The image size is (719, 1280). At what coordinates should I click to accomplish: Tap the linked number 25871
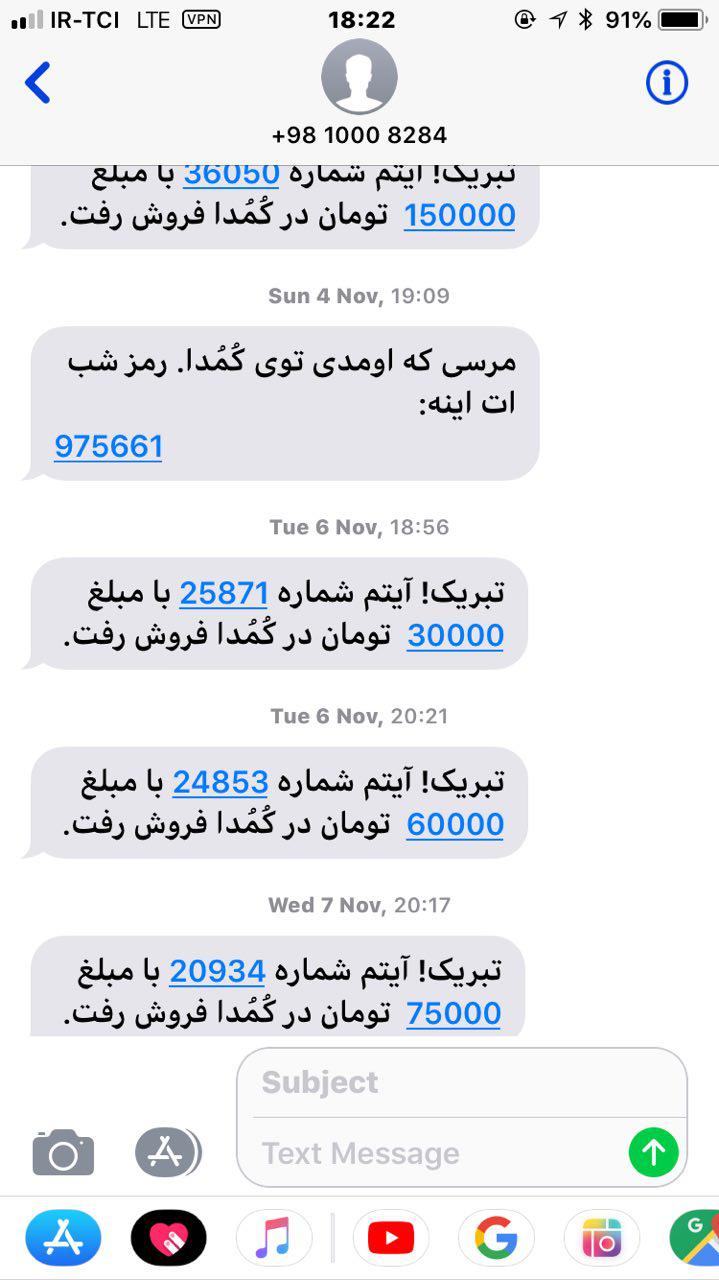tap(224, 593)
